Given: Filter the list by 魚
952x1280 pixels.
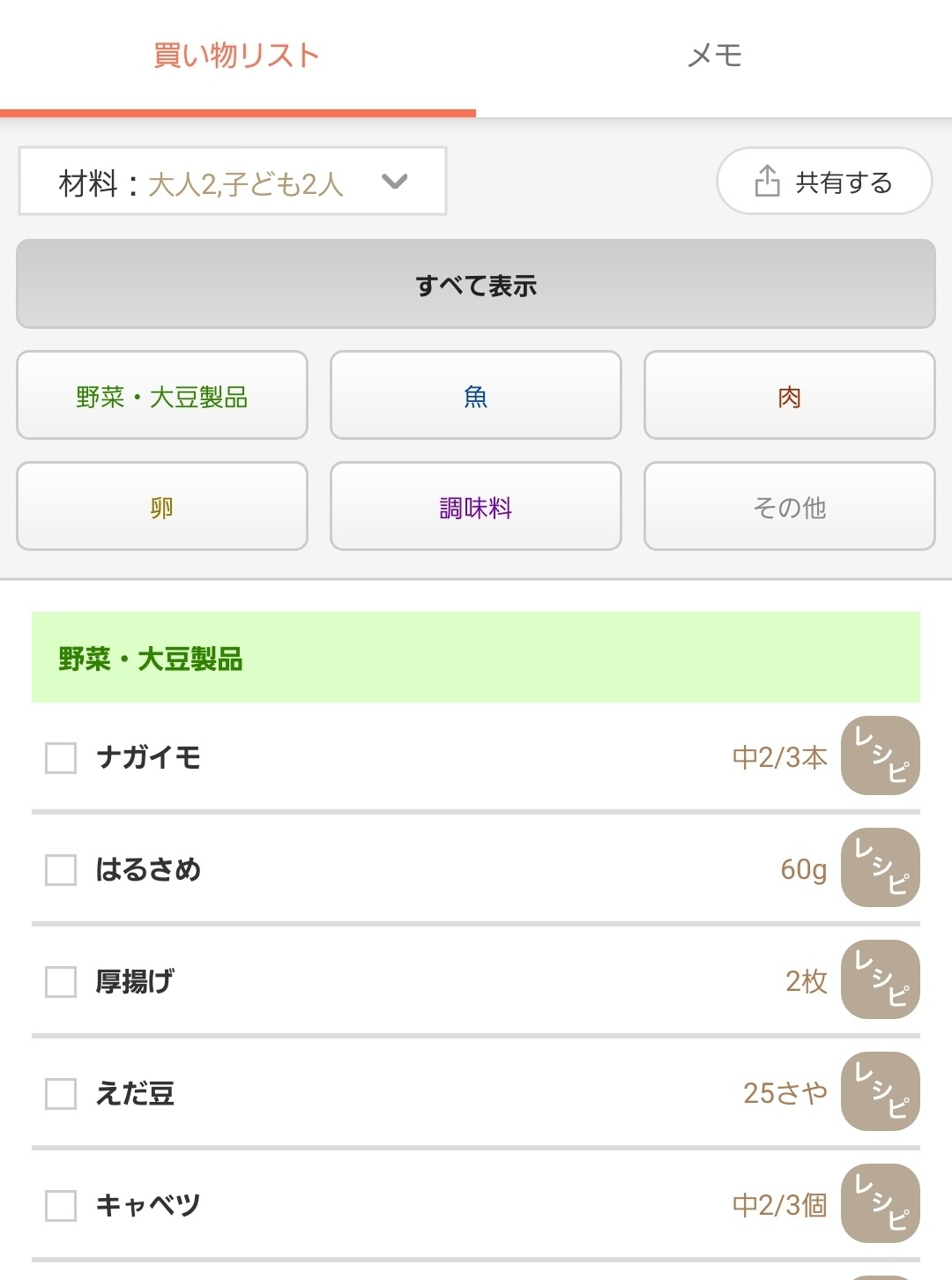Looking at the screenshot, I should pos(475,396).
